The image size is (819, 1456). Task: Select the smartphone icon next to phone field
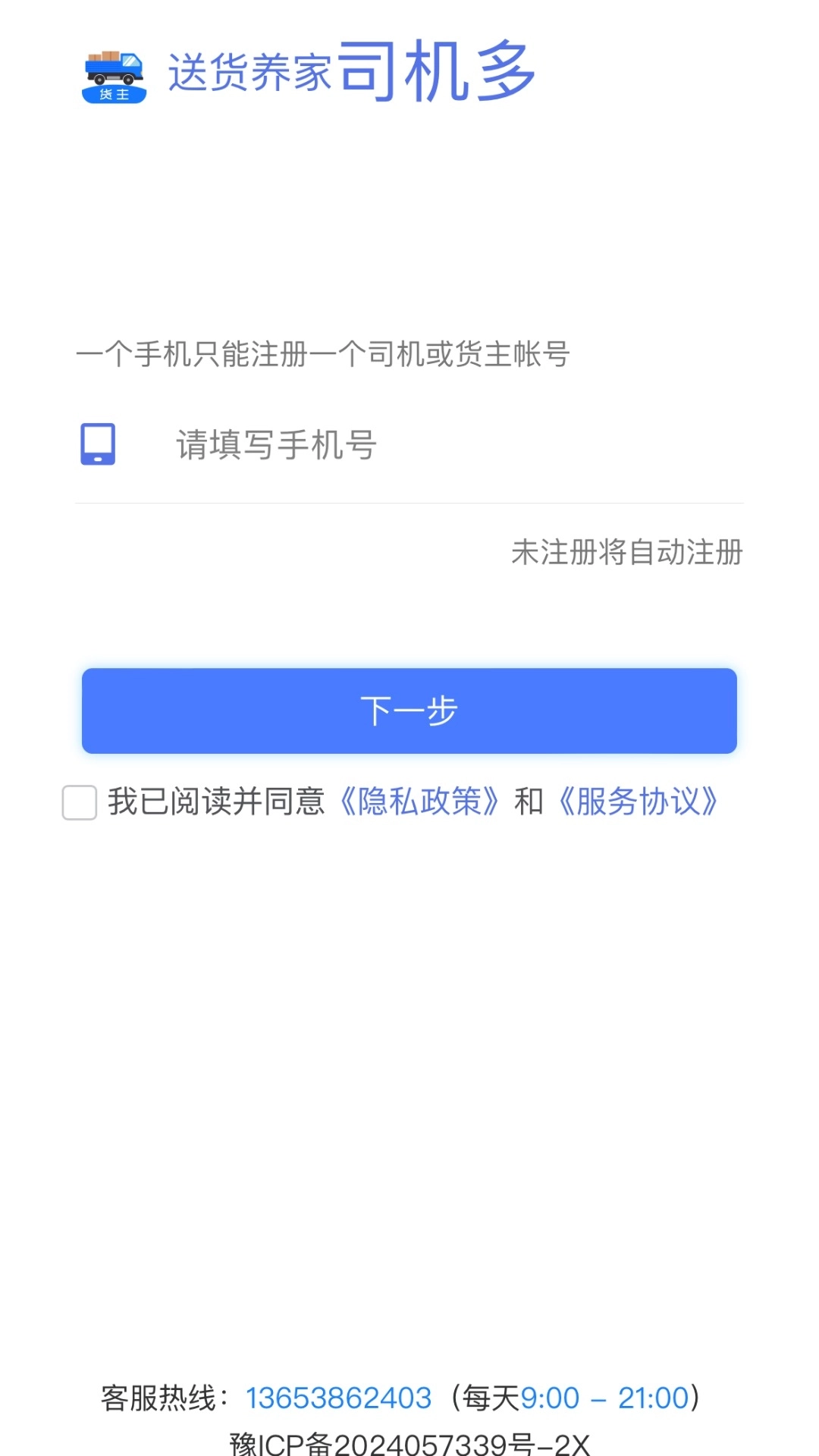(x=96, y=447)
